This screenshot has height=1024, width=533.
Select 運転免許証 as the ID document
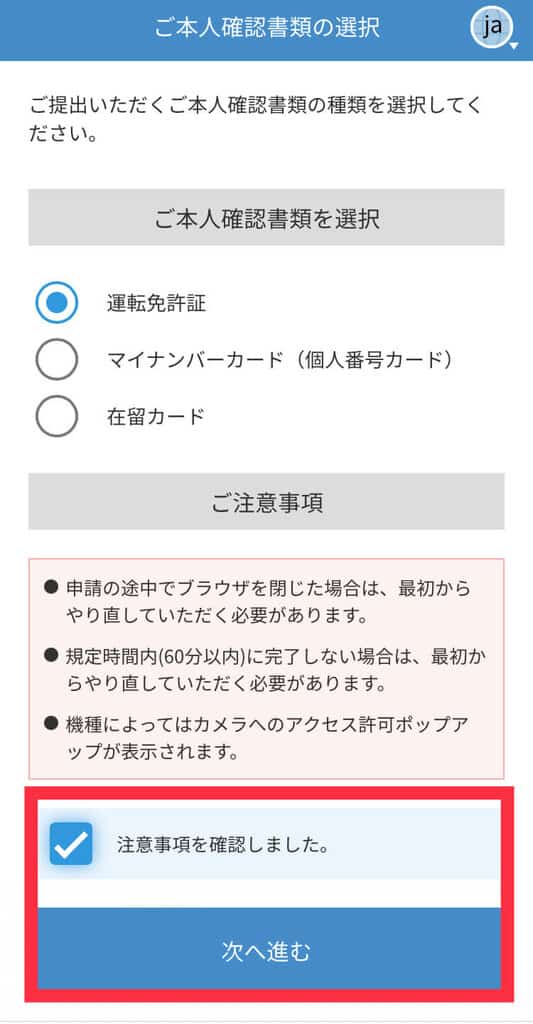[x=57, y=302]
